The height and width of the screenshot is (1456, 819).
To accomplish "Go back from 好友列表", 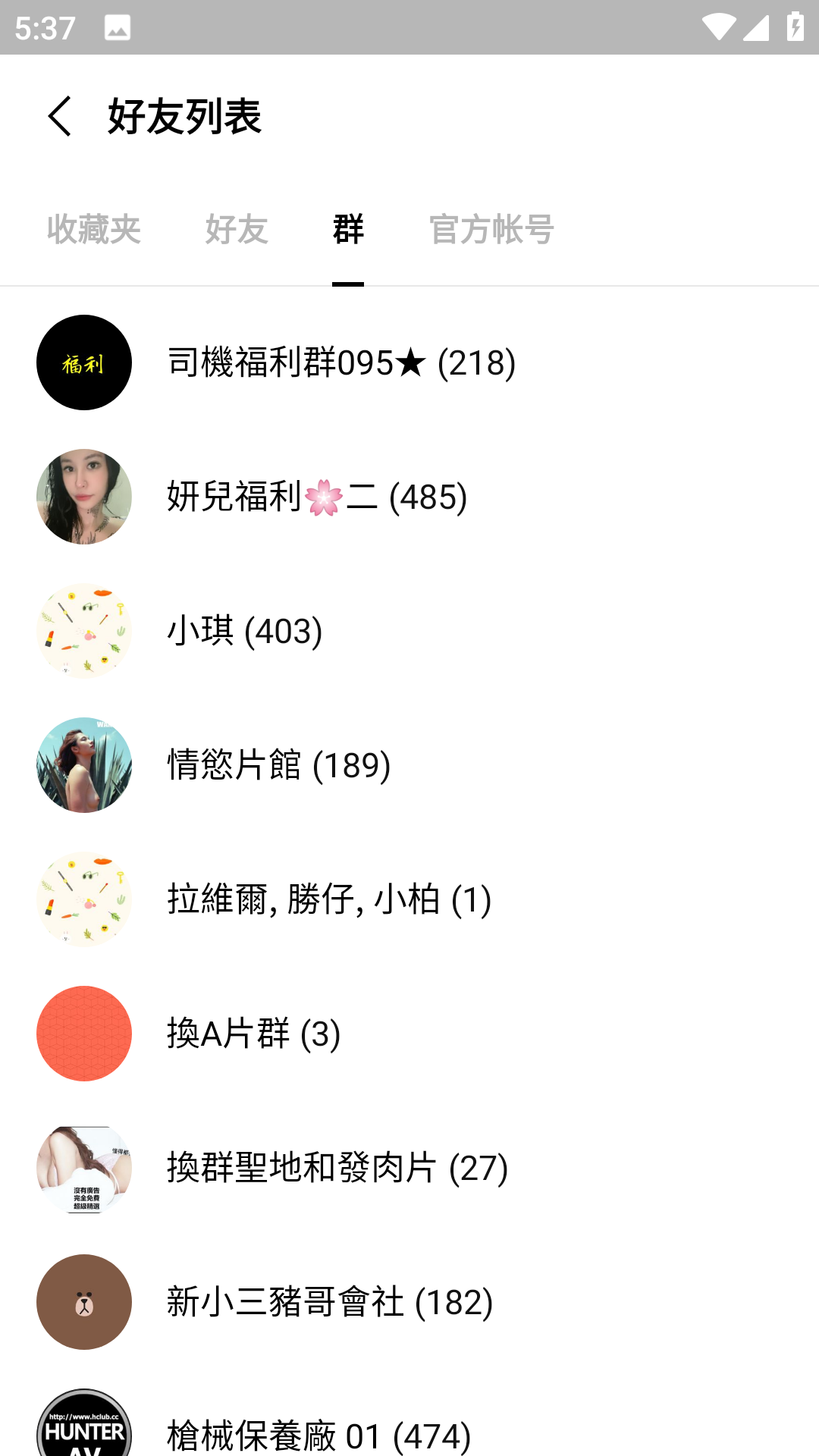I will coord(60,116).
